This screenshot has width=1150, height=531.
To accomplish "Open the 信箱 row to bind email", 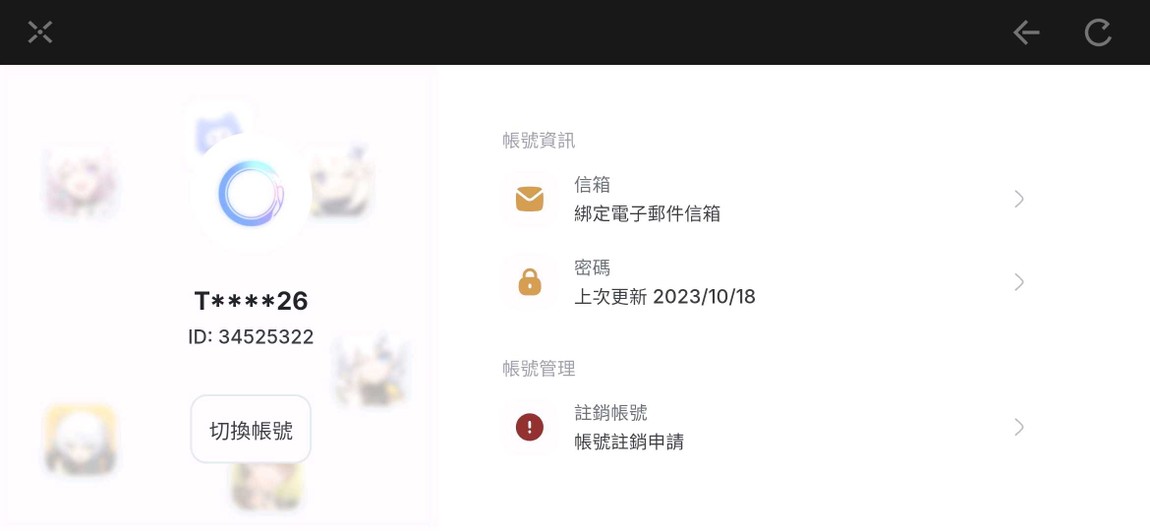I will coord(763,199).
